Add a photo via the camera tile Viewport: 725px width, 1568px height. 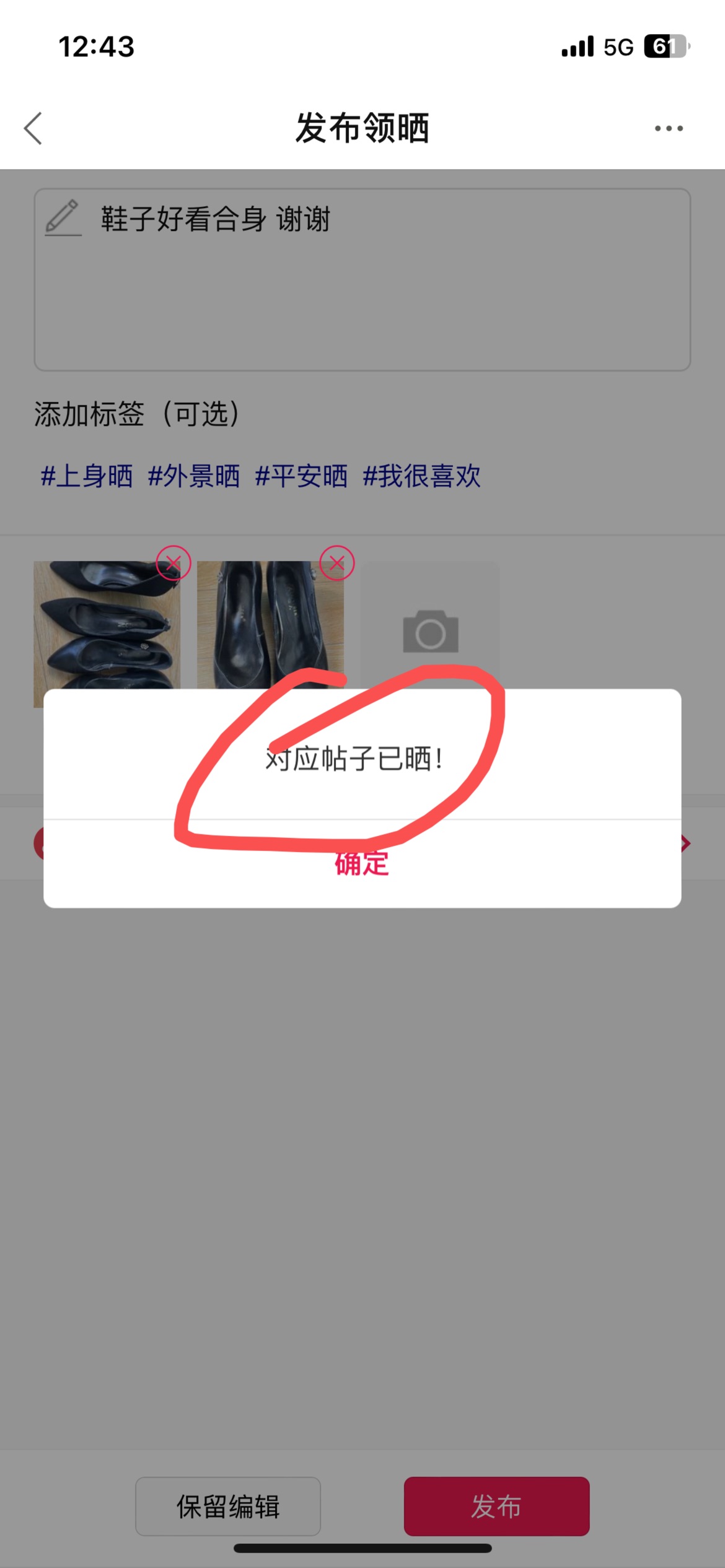431,632
